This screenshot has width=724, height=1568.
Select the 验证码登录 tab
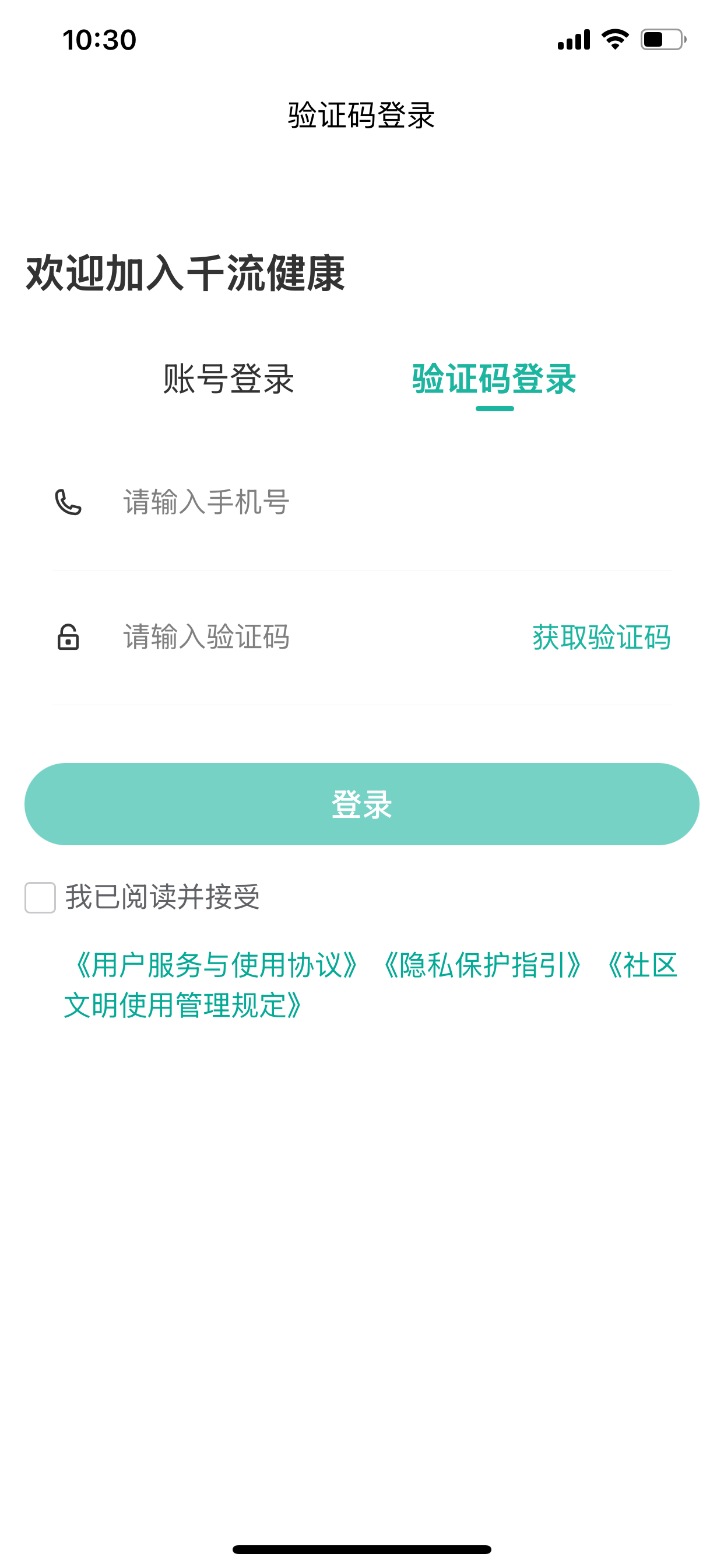click(494, 378)
